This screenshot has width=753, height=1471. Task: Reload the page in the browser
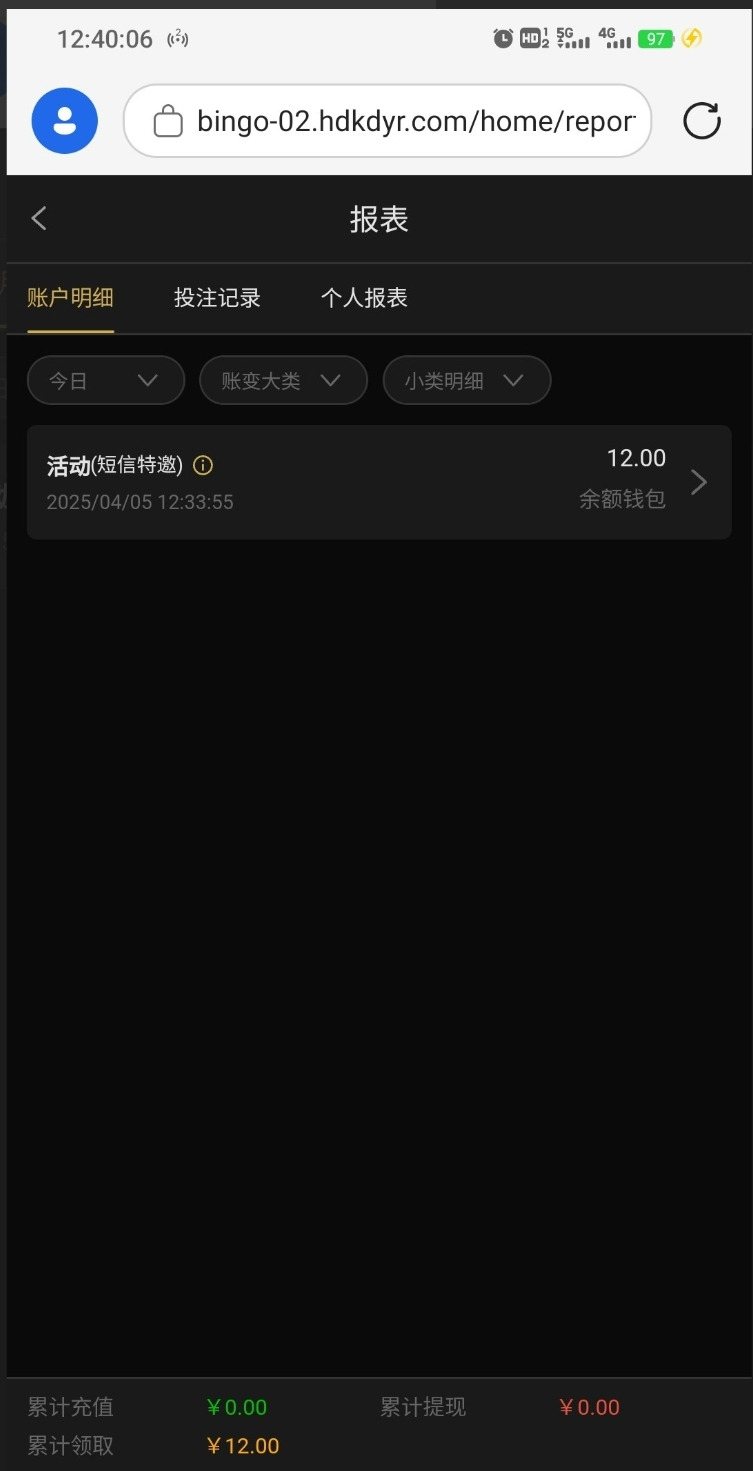point(701,121)
